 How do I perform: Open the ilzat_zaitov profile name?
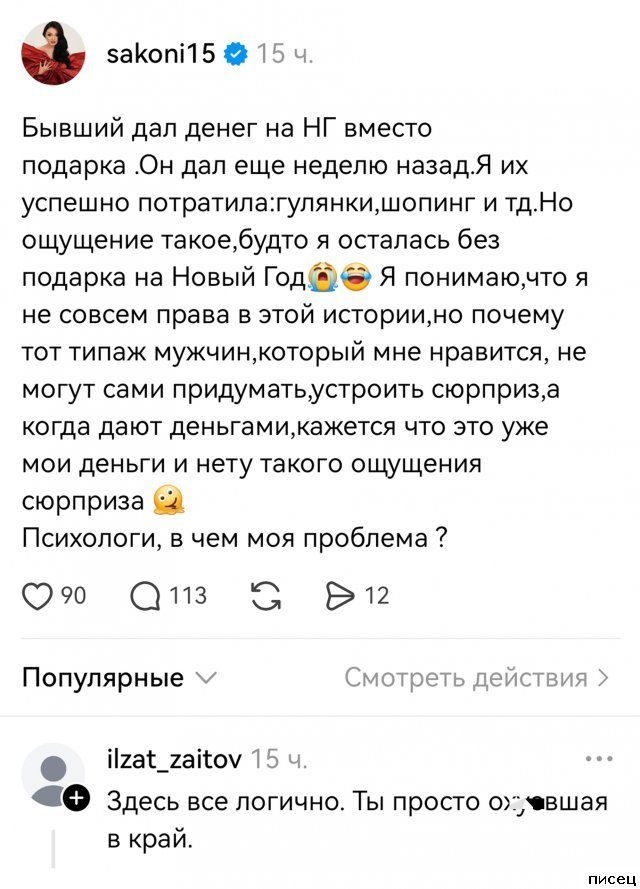(173, 760)
